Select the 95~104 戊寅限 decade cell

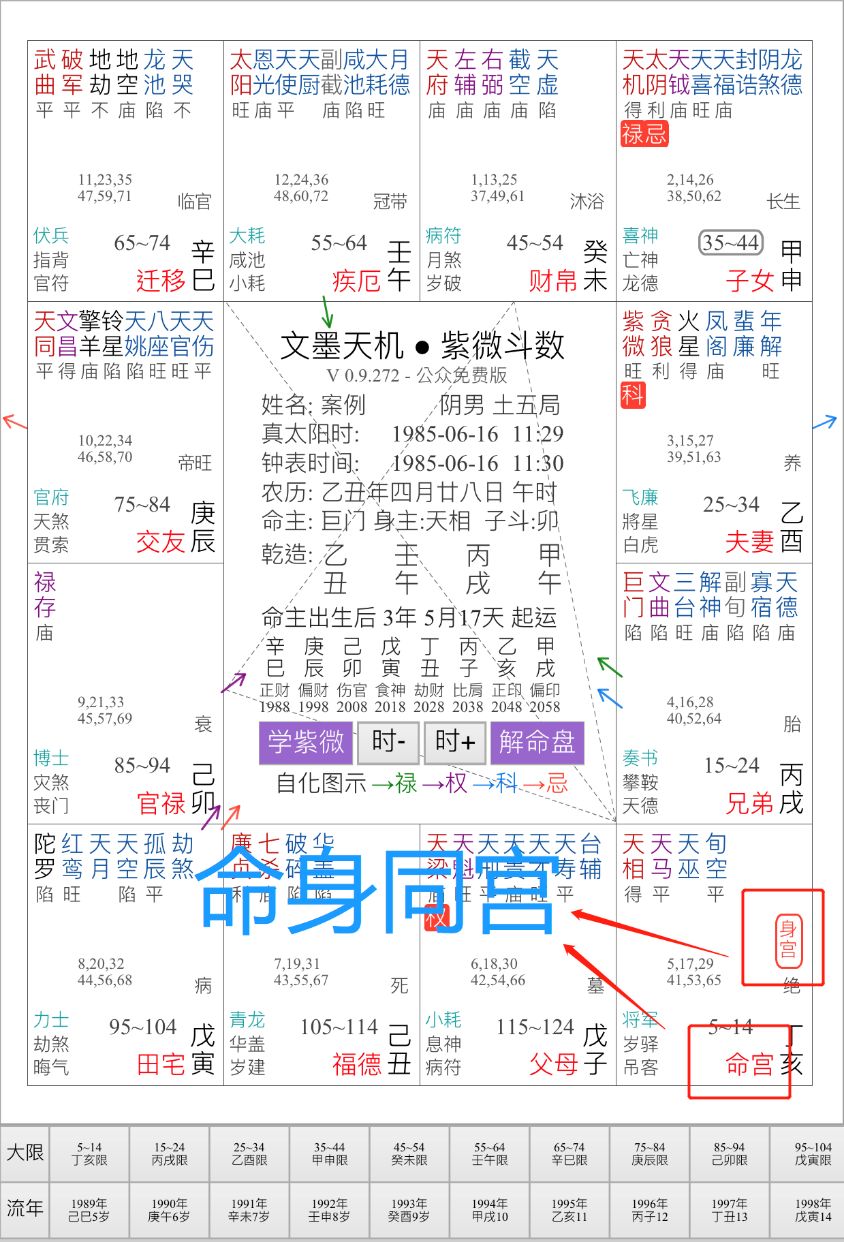pos(808,1153)
